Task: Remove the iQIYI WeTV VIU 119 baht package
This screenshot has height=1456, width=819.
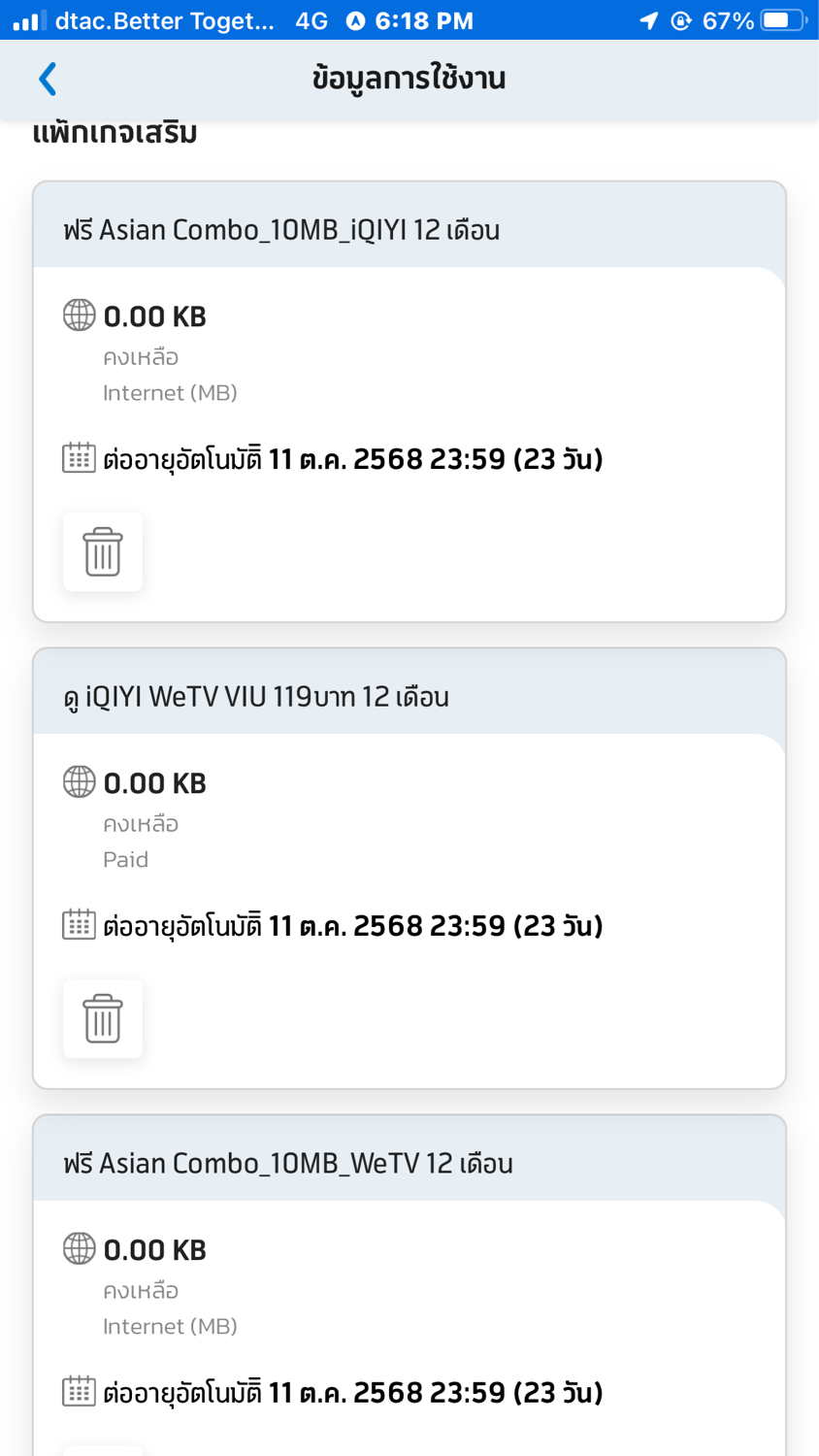Action: [103, 1019]
